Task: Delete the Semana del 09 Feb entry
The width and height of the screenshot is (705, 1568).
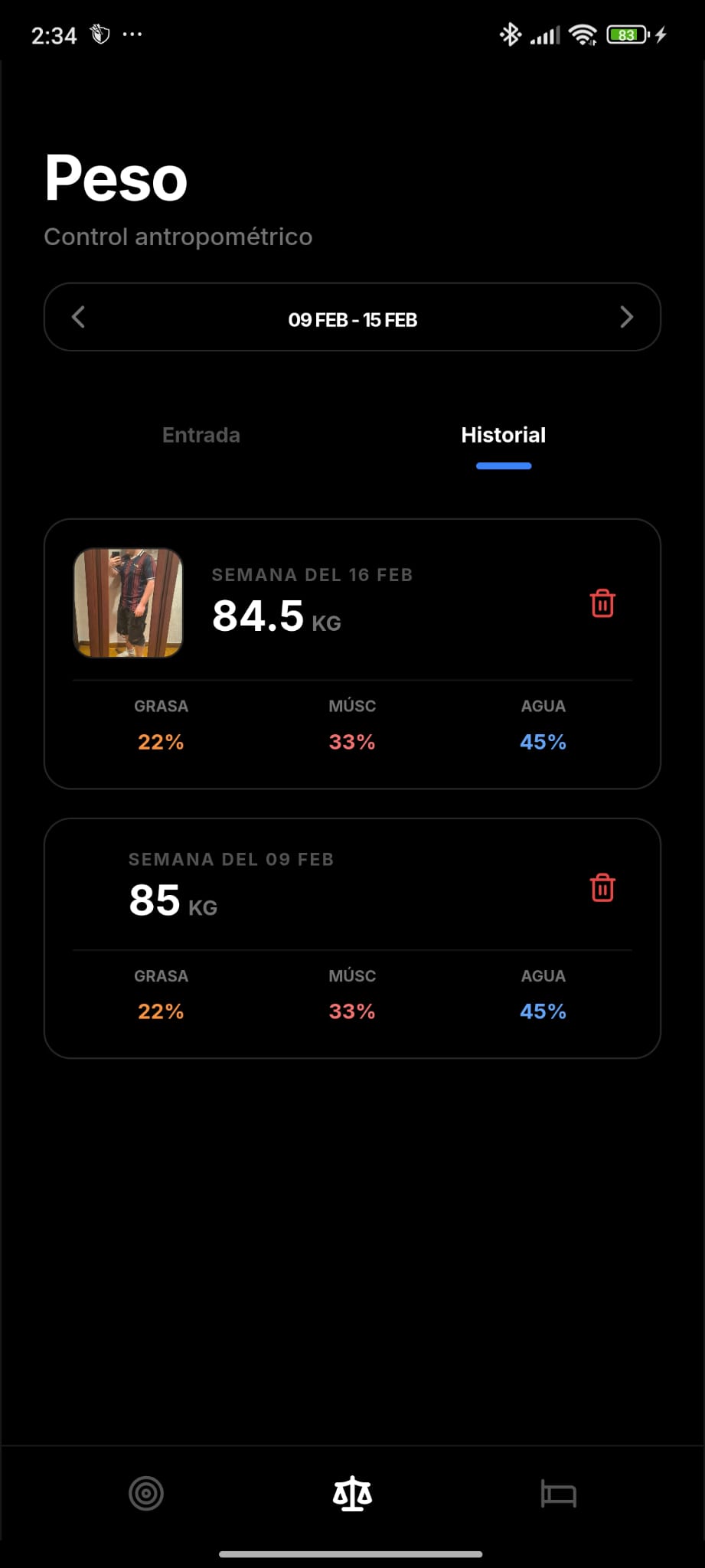Action: [602, 888]
